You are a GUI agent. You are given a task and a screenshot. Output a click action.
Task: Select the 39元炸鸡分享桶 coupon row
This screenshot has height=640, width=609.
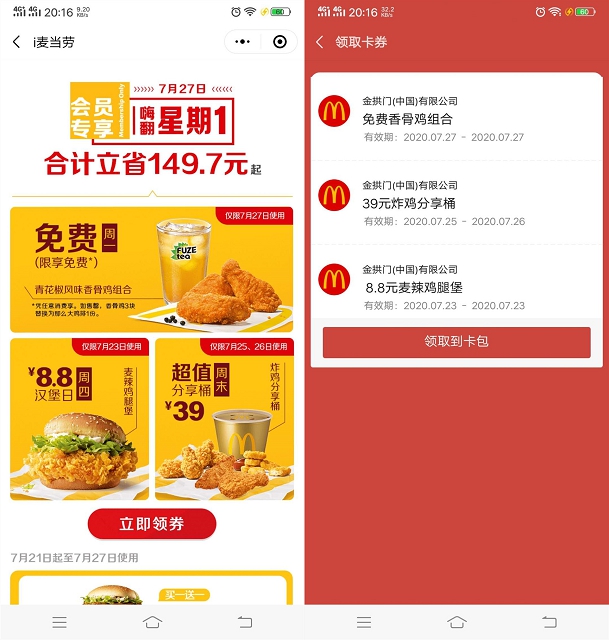point(456,202)
